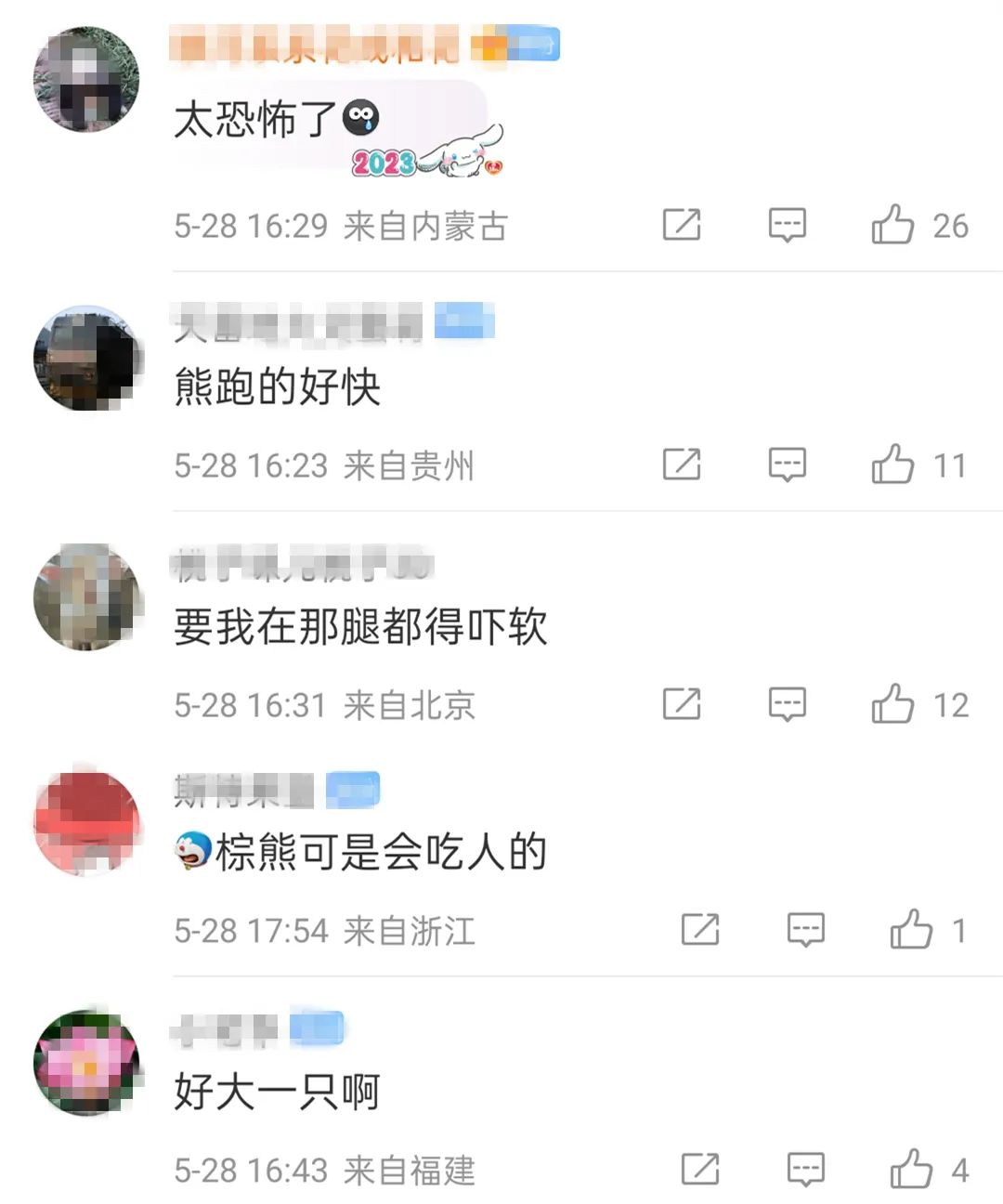Share the comment 太恐怖了
This screenshot has height=1204, width=1003.
[681, 225]
